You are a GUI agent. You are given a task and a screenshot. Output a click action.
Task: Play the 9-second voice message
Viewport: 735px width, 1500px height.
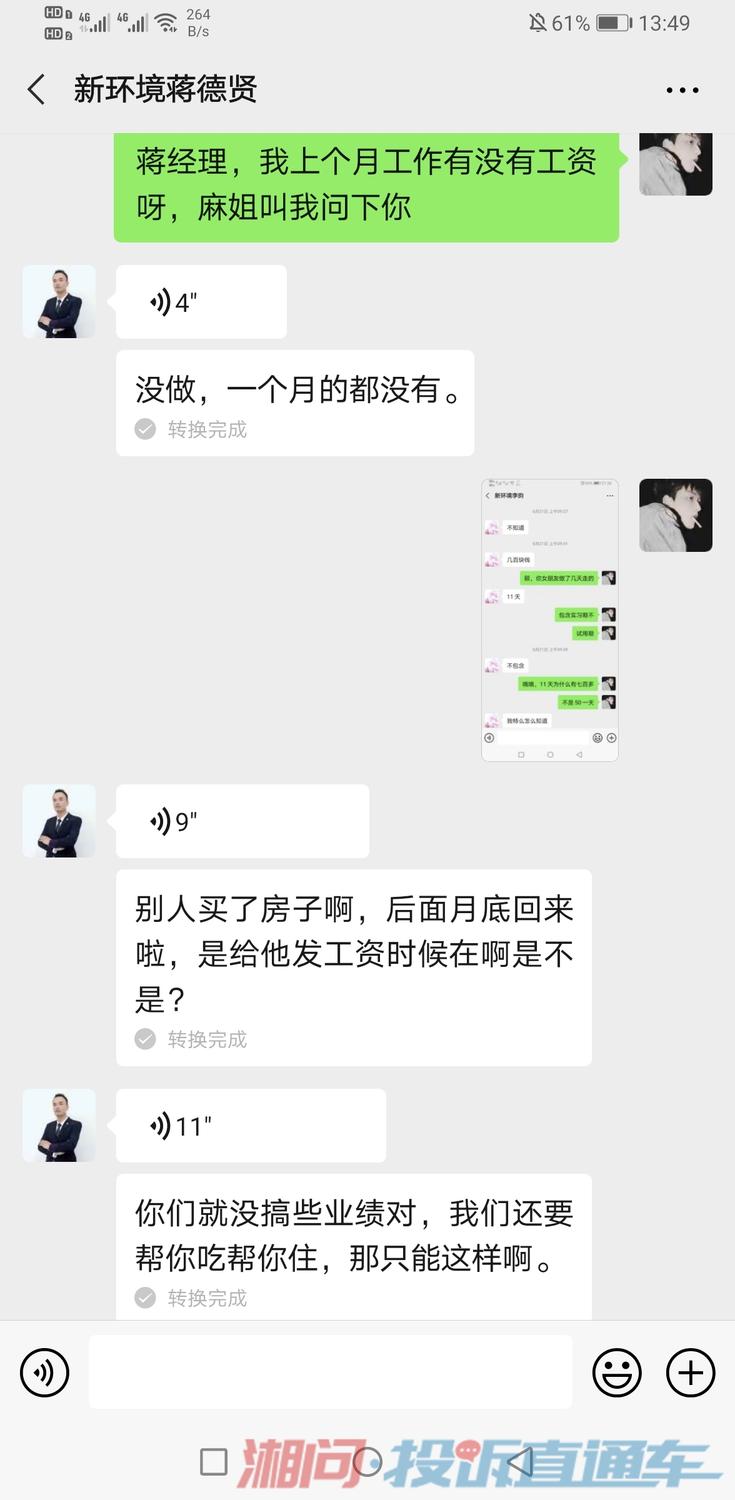click(242, 821)
